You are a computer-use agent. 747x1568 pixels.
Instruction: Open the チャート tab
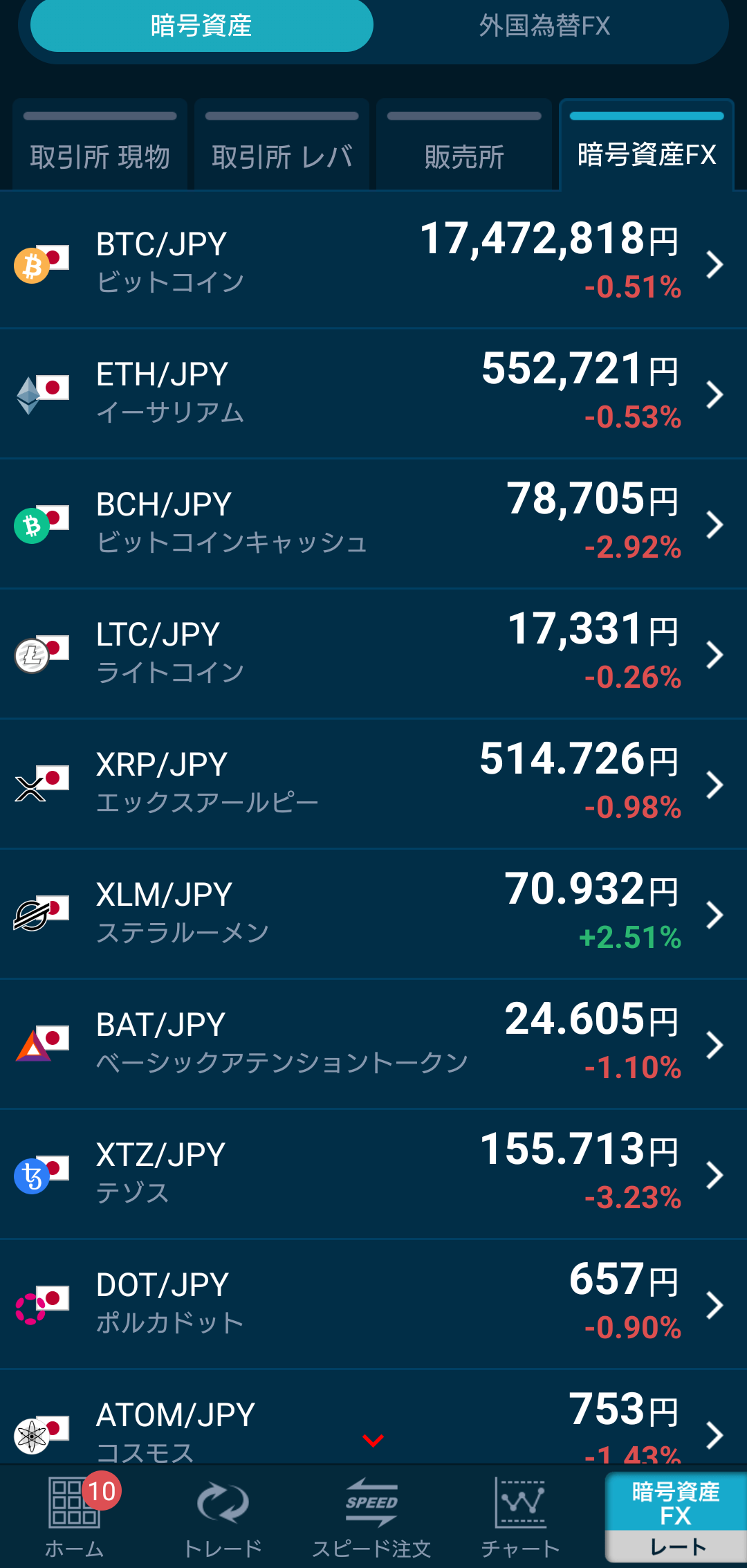pos(520,1517)
